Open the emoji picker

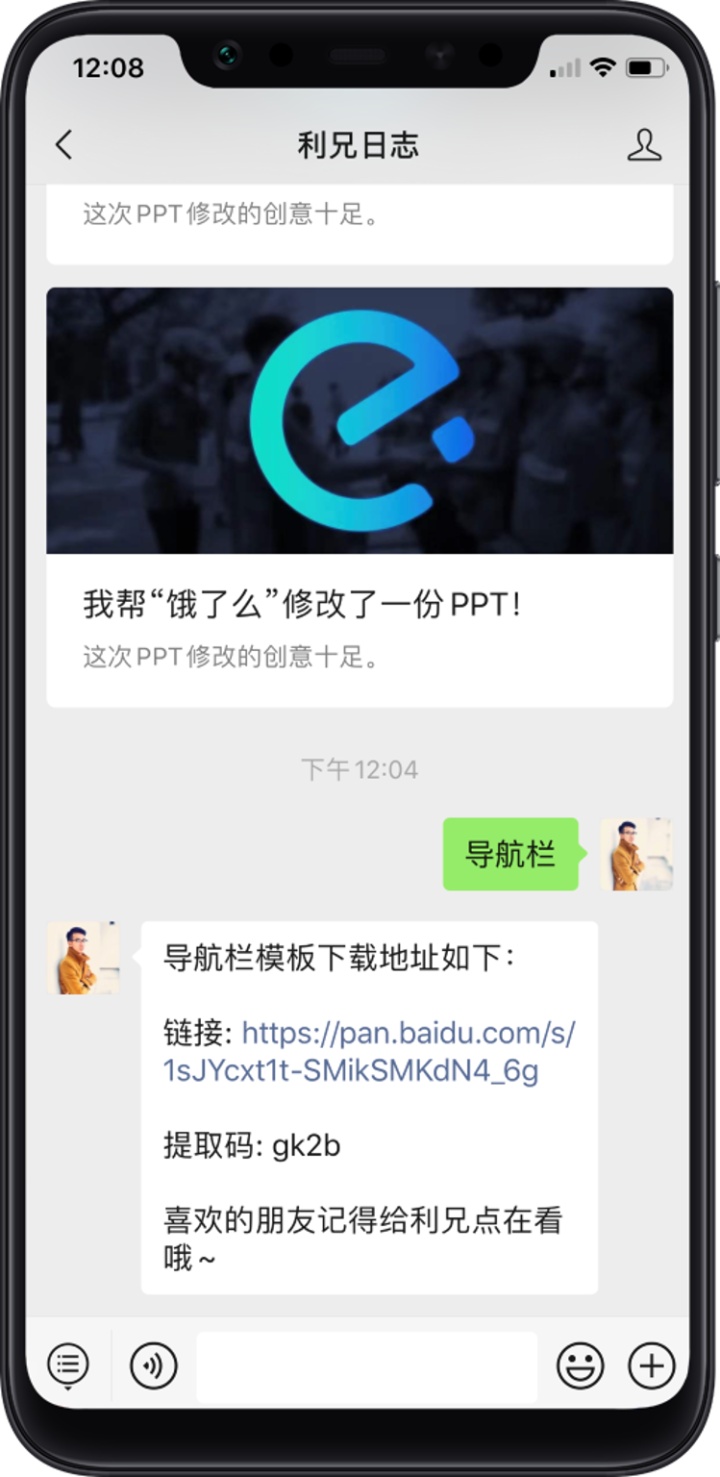tap(580, 1366)
